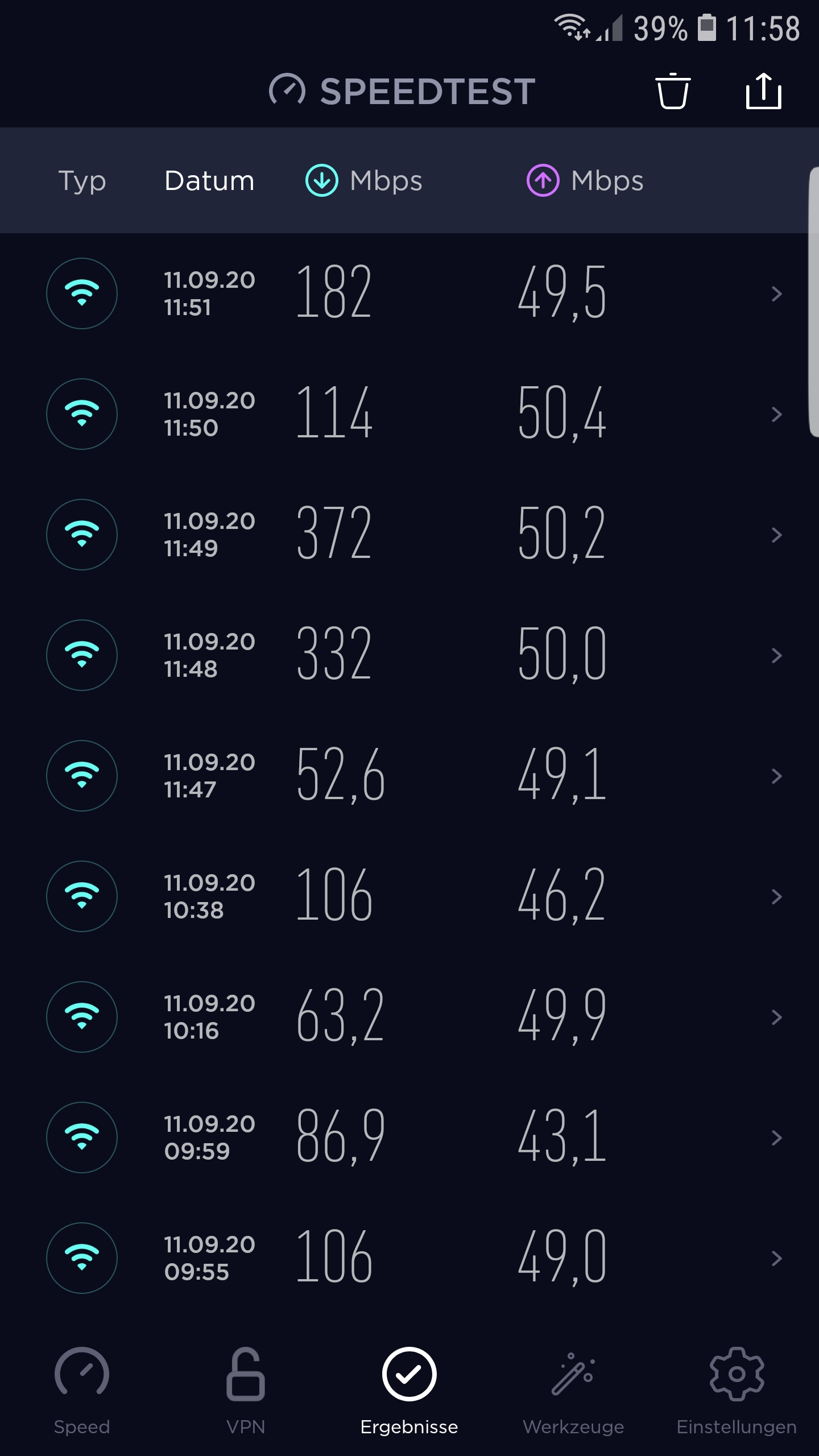Open the 11:47 result with 52,6 Mbps
This screenshot has height=1456, width=819.
(x=409, y=776)
